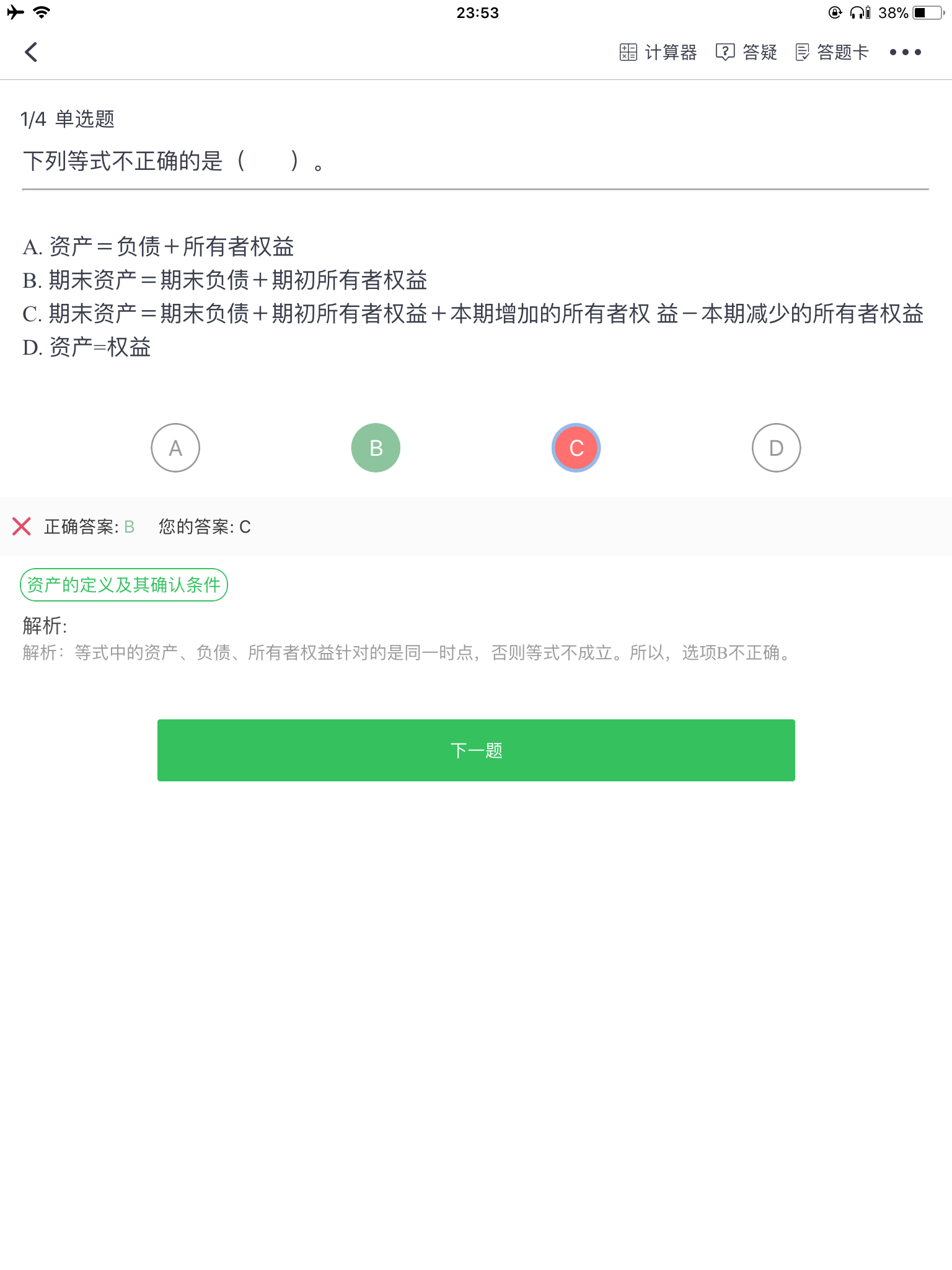Open 答疑 Q&A help
Screen dimensions: 952x1270
click(x=746, y=52)
